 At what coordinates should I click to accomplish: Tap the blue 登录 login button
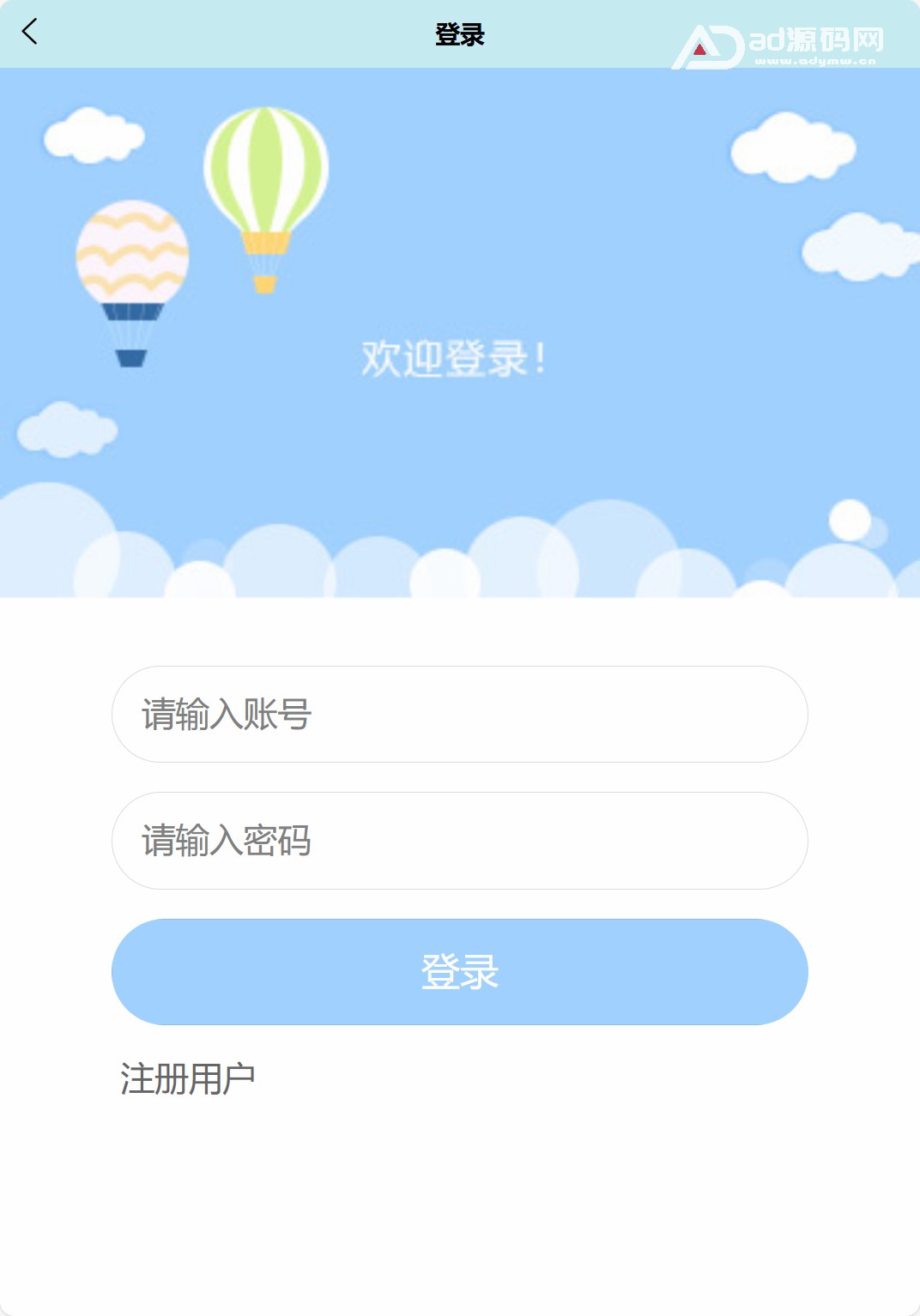tap(459, 972)
